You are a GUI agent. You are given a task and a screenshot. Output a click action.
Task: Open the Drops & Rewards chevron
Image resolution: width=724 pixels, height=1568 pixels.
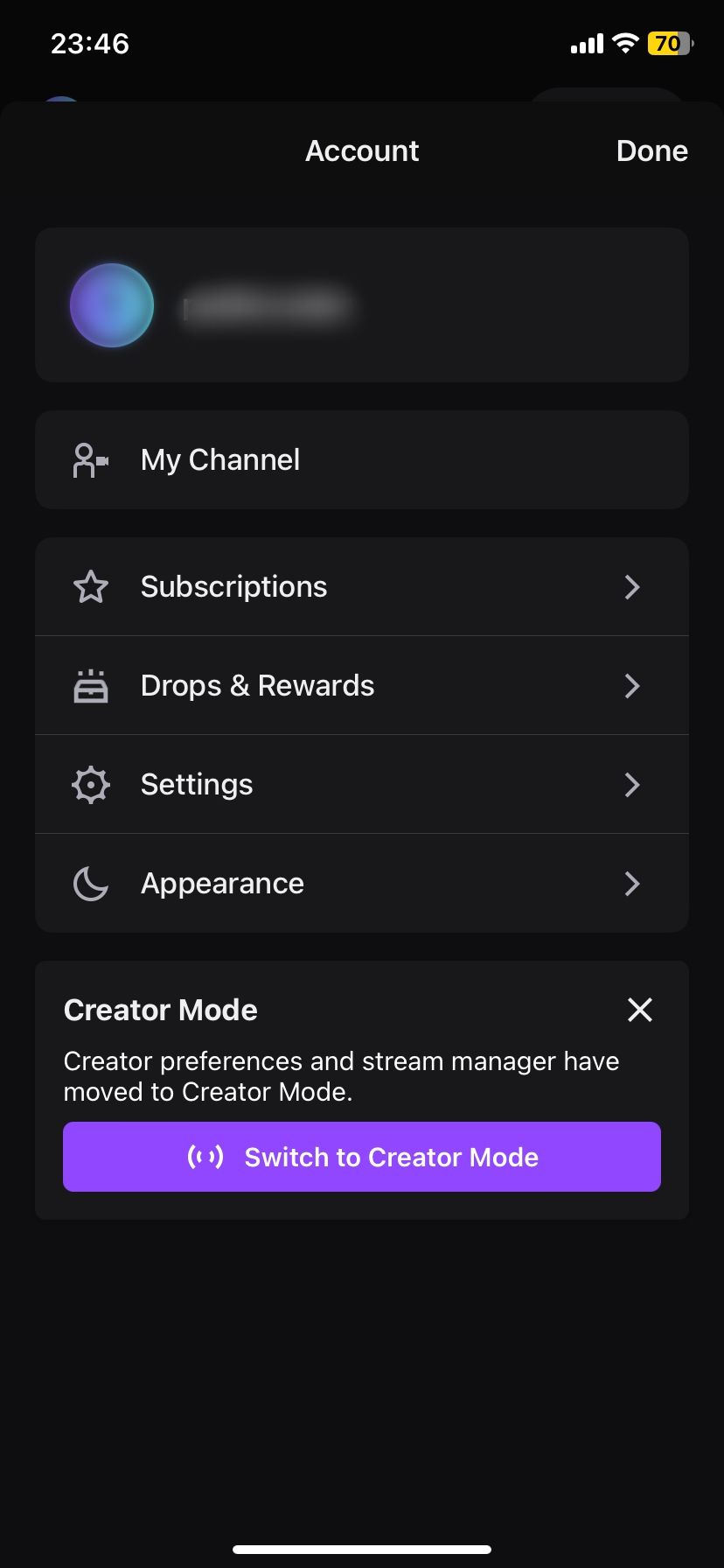click(x=632, y=686)
